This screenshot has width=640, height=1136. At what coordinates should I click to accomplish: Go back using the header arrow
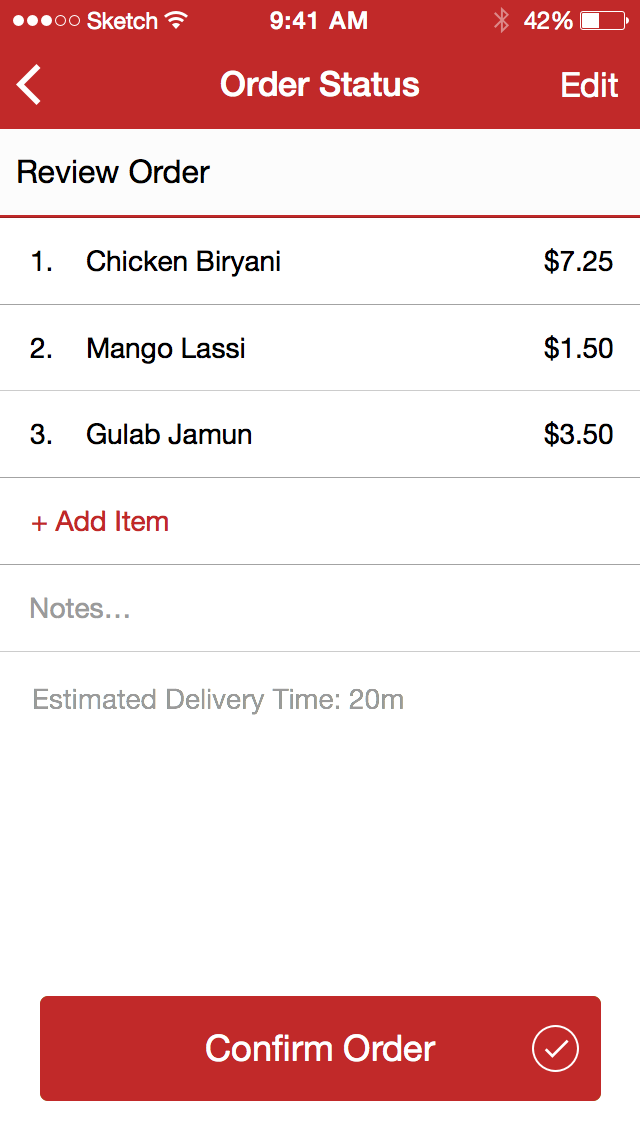30,85
